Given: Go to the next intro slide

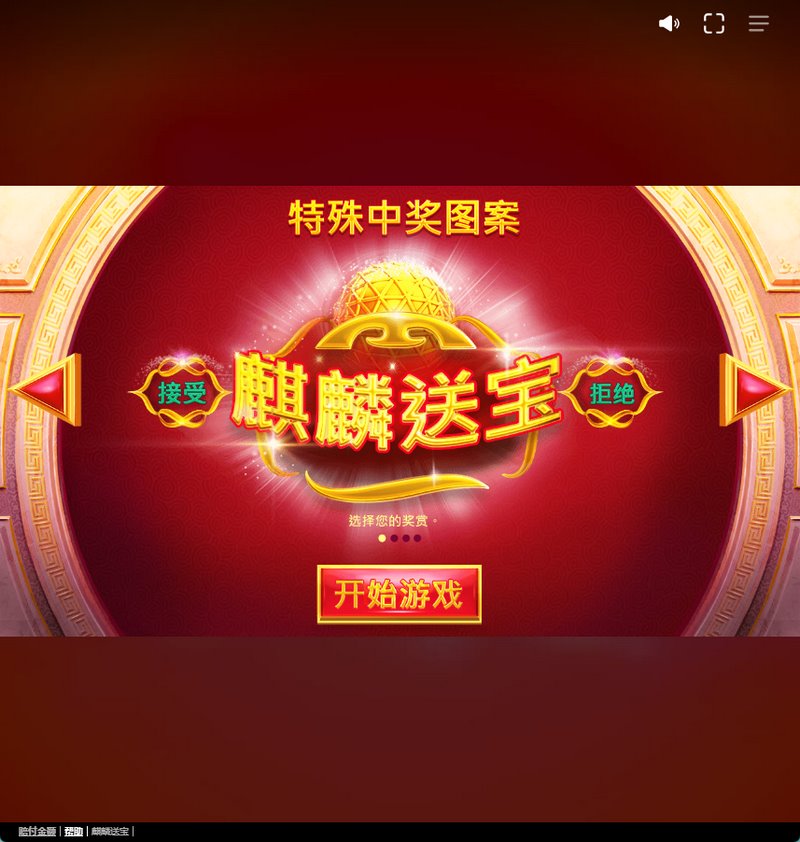Looking at the screenshot, I should click(x=754, y=389).
